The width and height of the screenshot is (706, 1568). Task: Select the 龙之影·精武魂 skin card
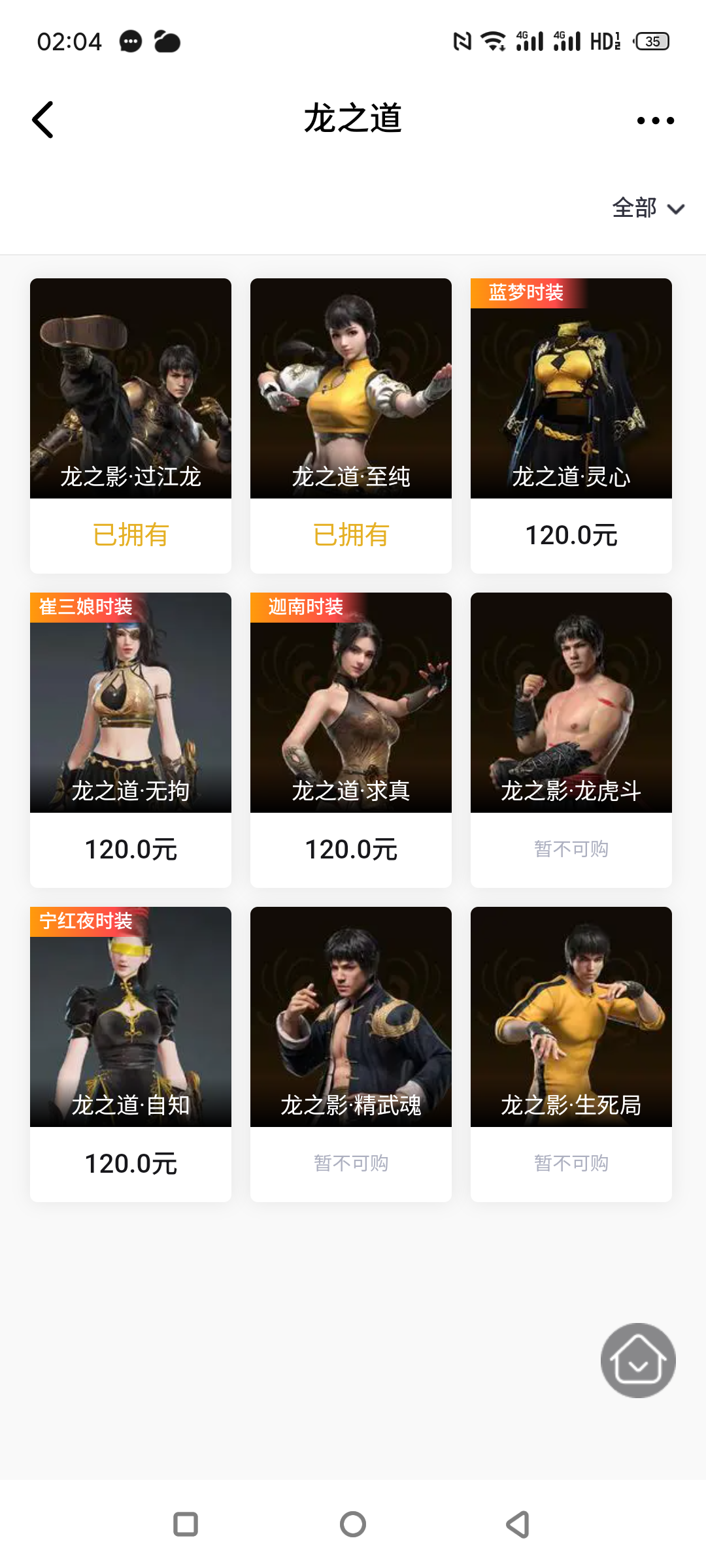tap(351, 1053)
